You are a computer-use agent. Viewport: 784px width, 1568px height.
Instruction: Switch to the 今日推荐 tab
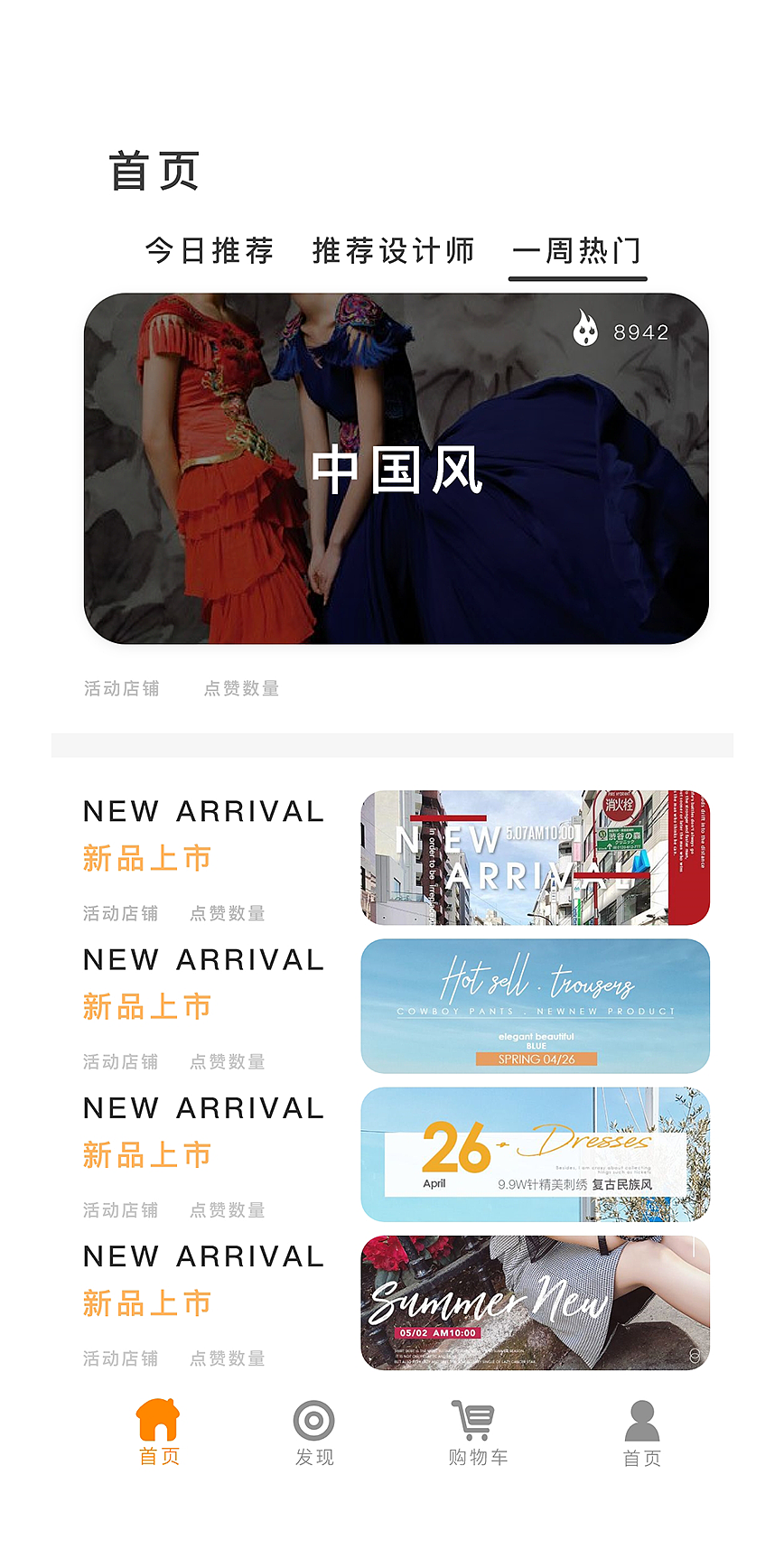click(210, 252)
